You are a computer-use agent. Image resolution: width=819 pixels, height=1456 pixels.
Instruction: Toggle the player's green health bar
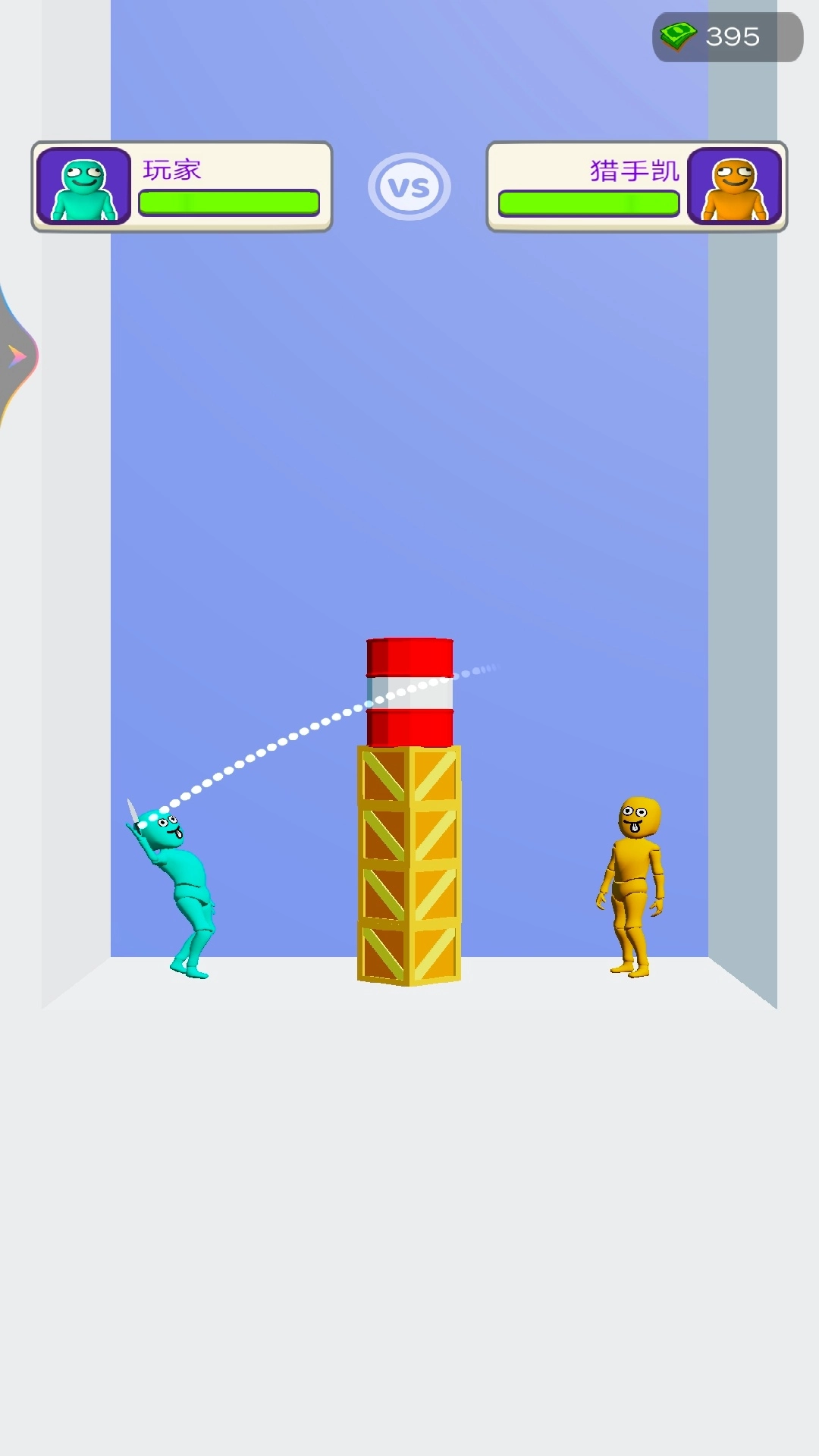click(x=227, y=201)
